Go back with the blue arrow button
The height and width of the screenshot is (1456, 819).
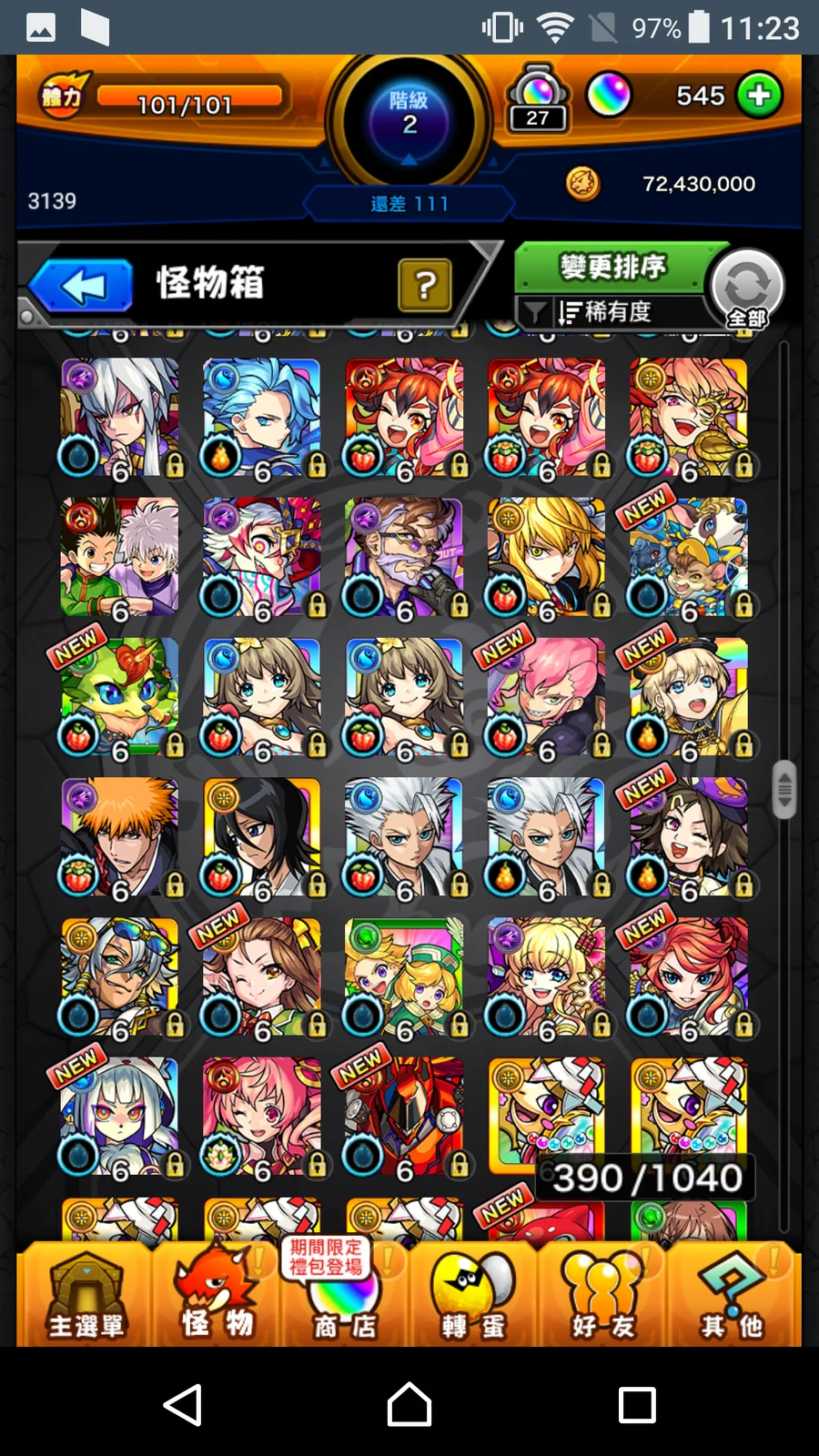click(82, 286)
